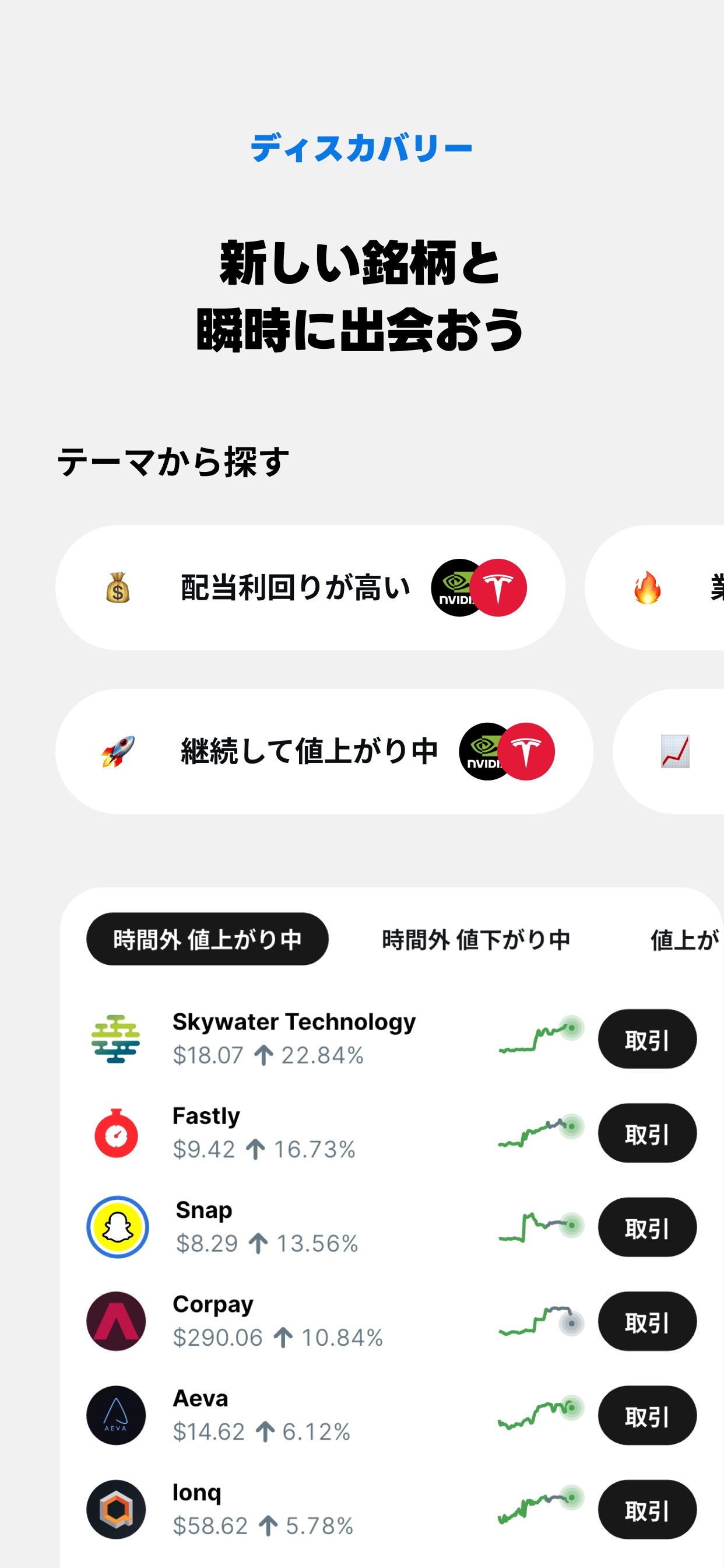Select the Skywater Technology company logo
The height and width of the screenshot is (1568, 724).
pos(117,1039)
